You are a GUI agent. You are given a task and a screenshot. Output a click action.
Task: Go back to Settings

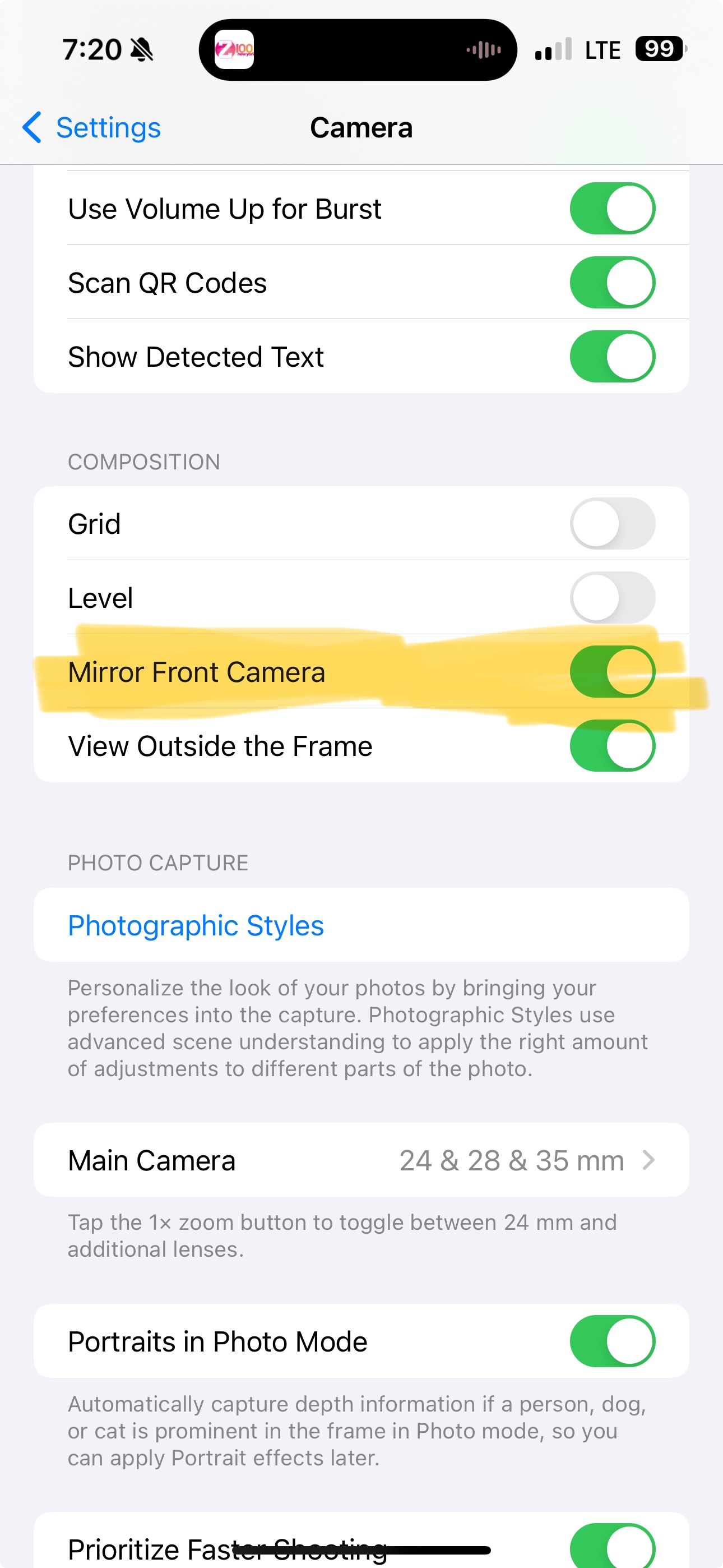pyautogui.click(x=91, y=128)
